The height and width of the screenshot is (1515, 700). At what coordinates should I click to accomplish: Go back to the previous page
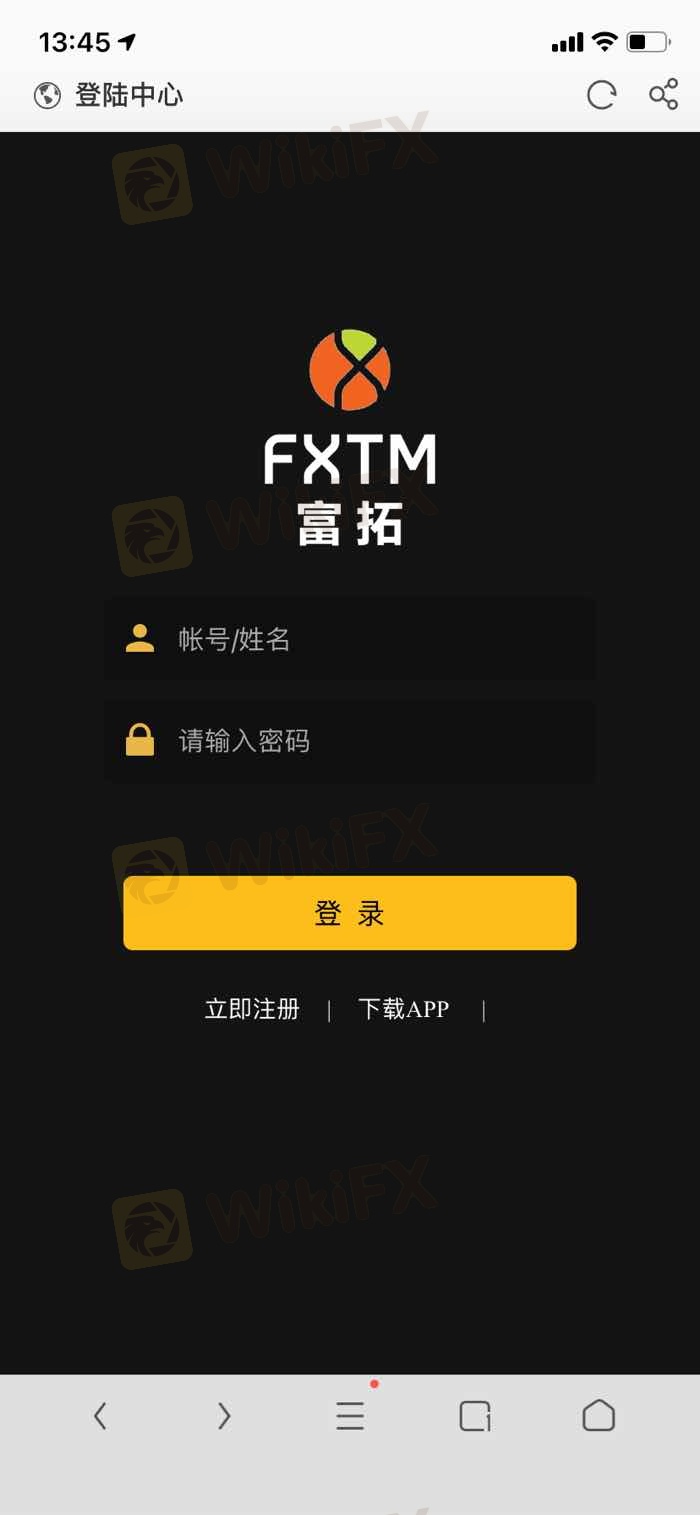coord(100,1415)
